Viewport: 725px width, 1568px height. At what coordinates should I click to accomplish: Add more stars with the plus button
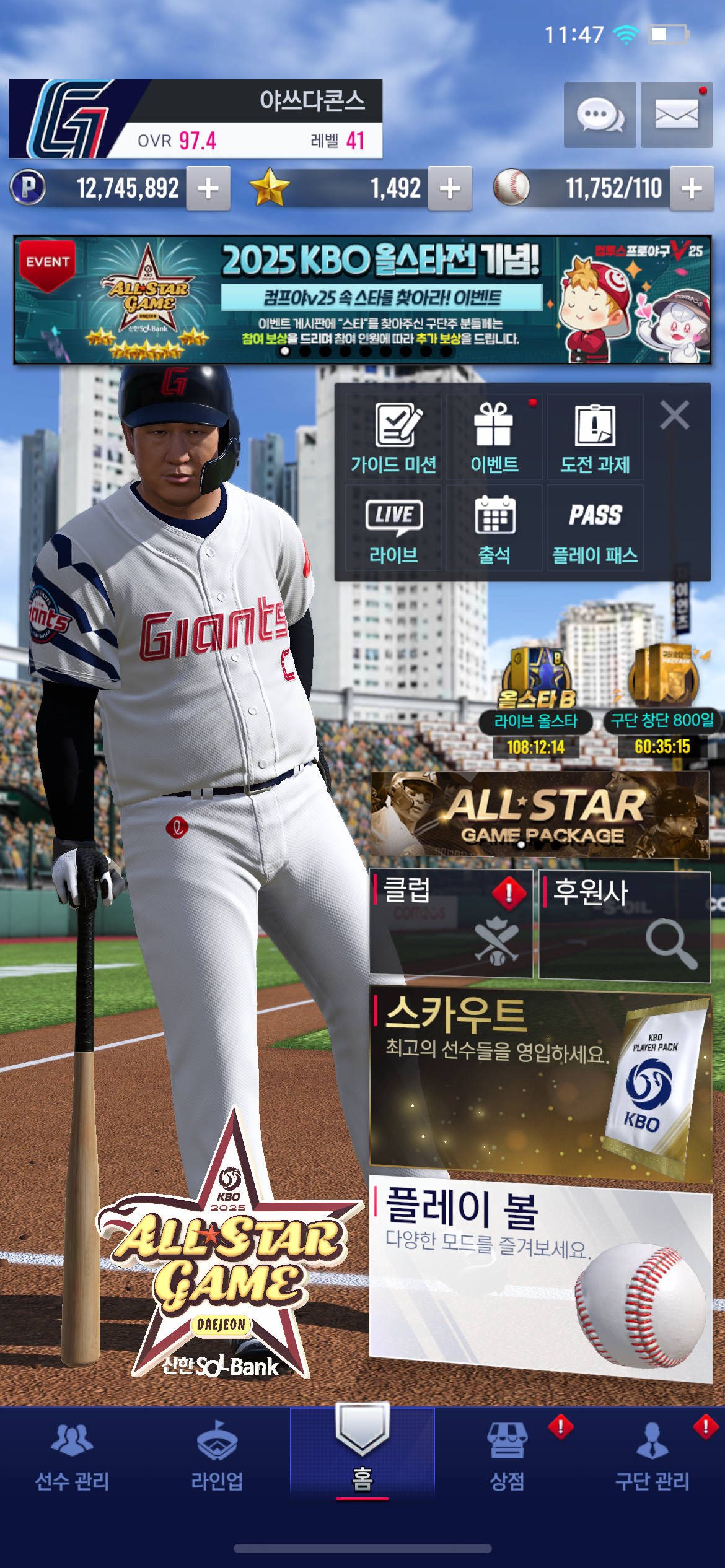click(450, 188)
